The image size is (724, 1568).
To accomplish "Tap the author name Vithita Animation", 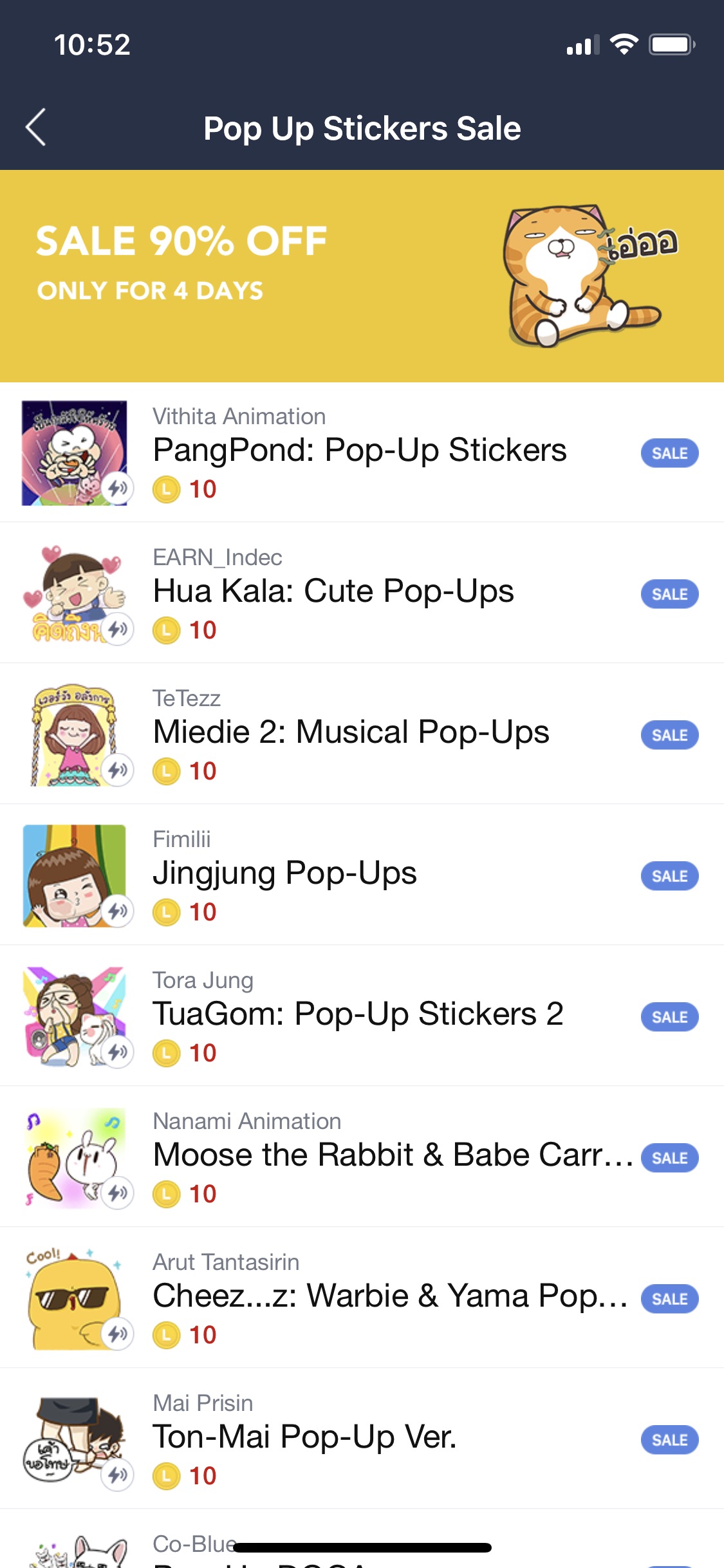I will click(239, 416).
